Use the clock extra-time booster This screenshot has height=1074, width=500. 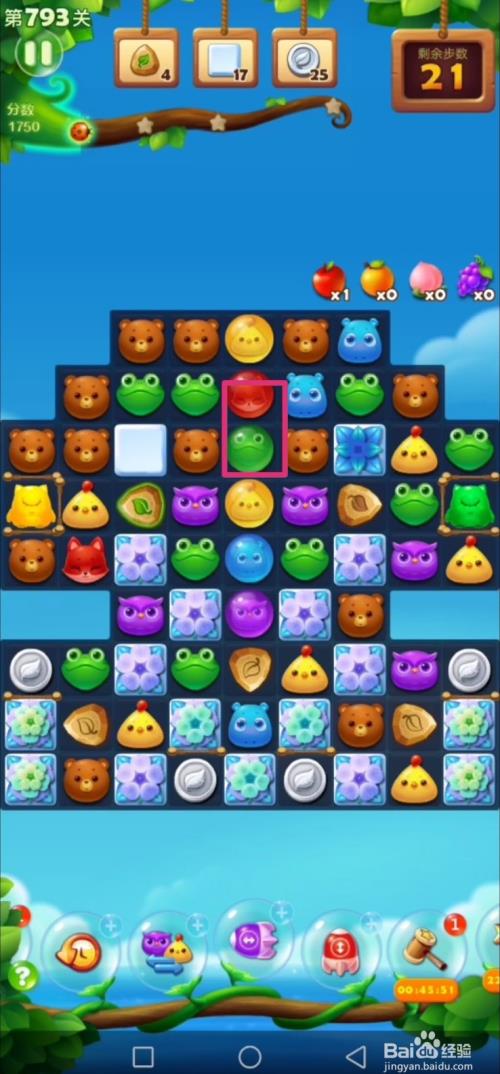coord(79,953)
